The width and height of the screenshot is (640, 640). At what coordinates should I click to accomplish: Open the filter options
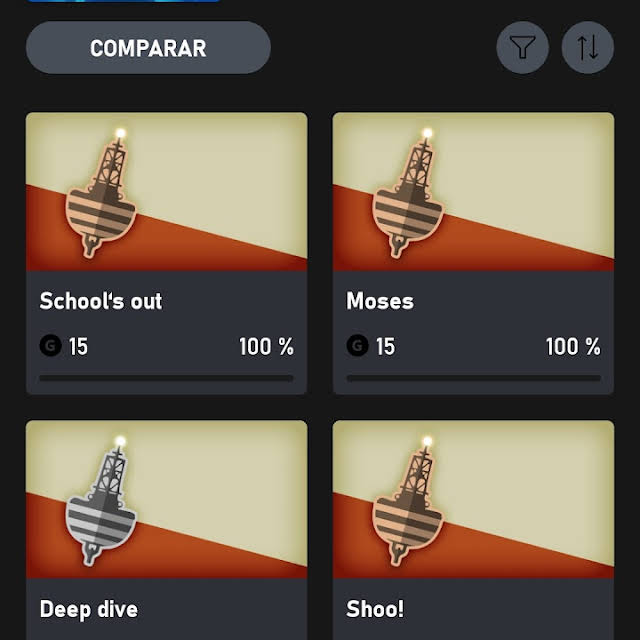pos(522,47)
